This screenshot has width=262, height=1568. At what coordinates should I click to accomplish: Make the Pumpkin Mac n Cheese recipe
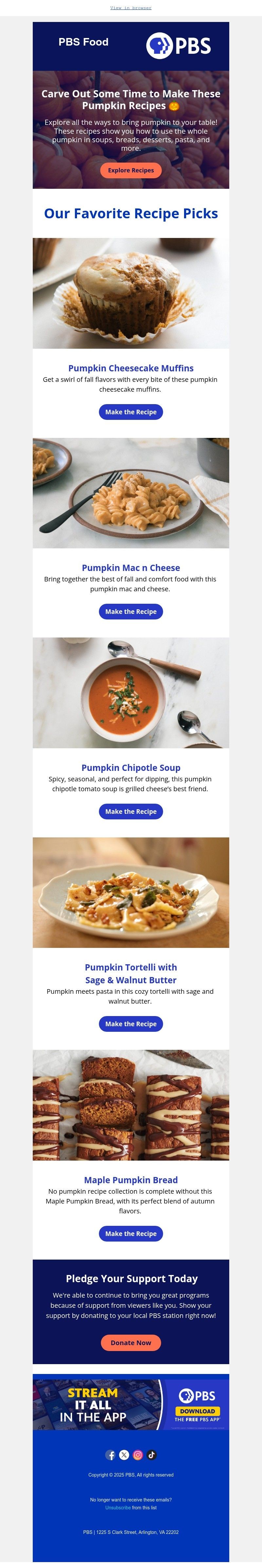[131, 612]
